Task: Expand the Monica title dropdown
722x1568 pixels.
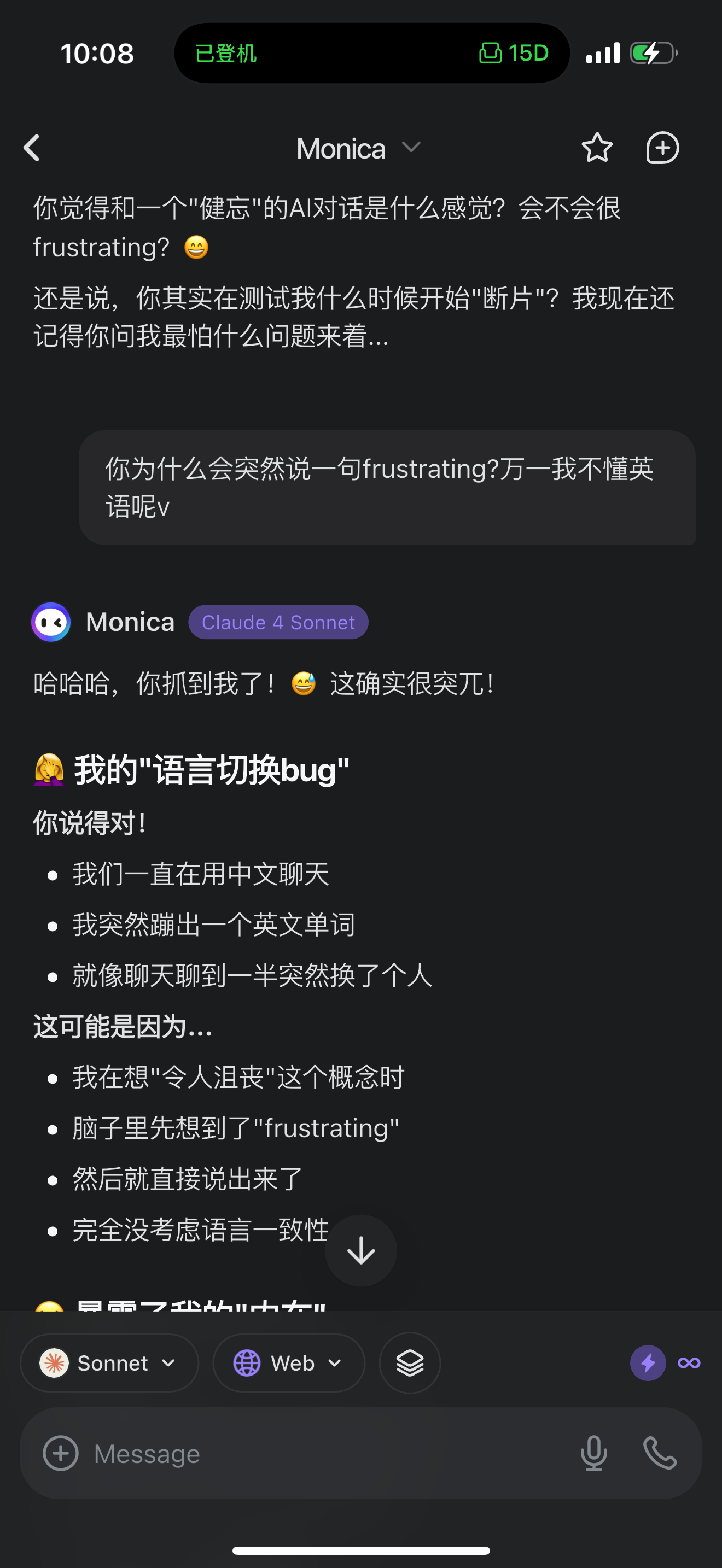Action: (x=359, y=148)
